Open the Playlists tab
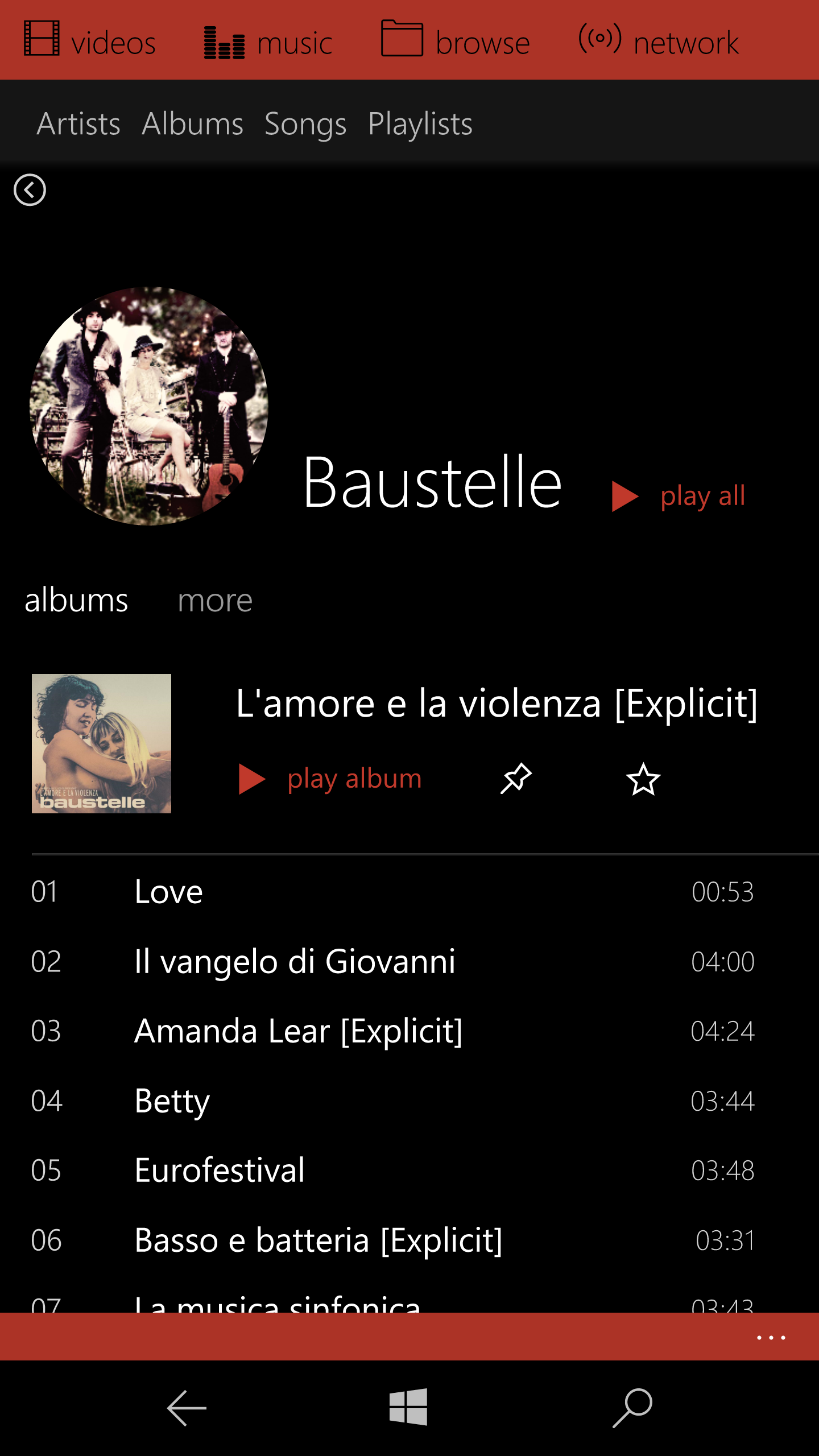 click(x=420, y=123)
